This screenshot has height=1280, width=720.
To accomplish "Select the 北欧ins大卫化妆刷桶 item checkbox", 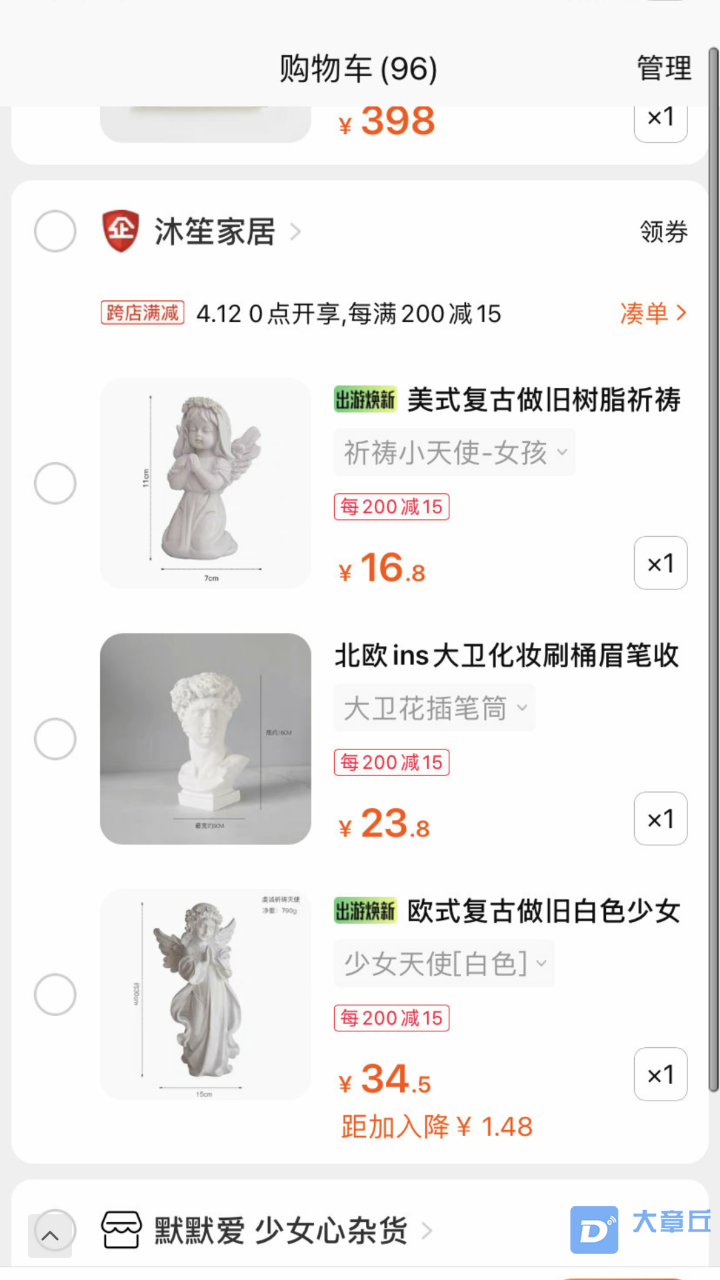I will point(55,739).
